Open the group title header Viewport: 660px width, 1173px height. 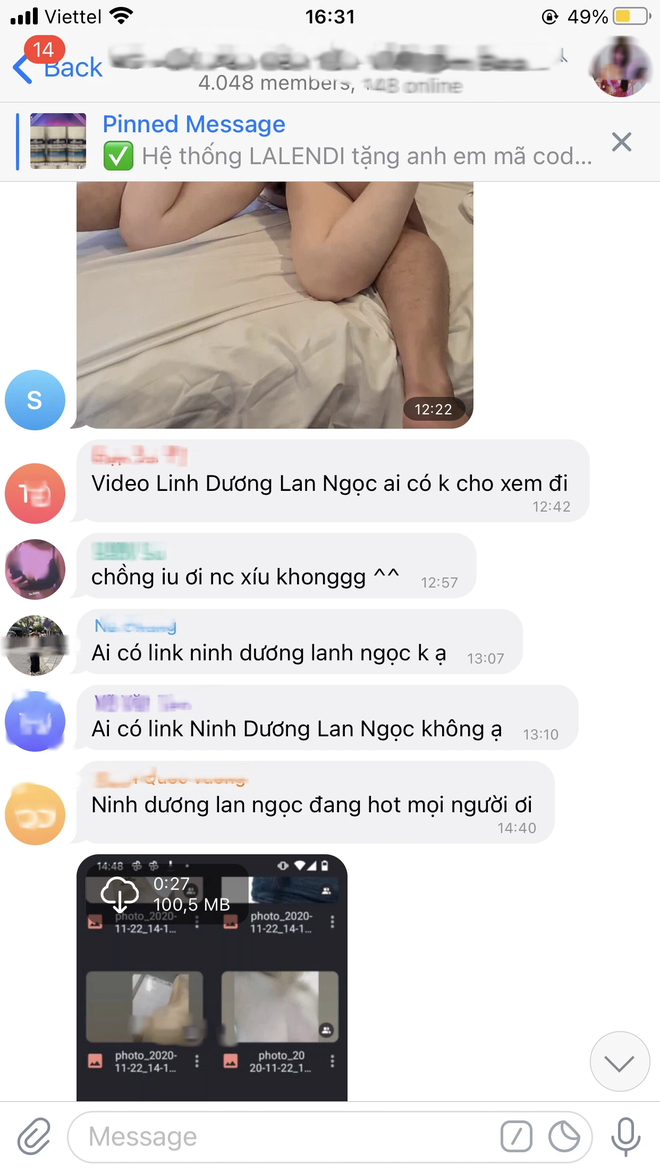click(337, 67)
